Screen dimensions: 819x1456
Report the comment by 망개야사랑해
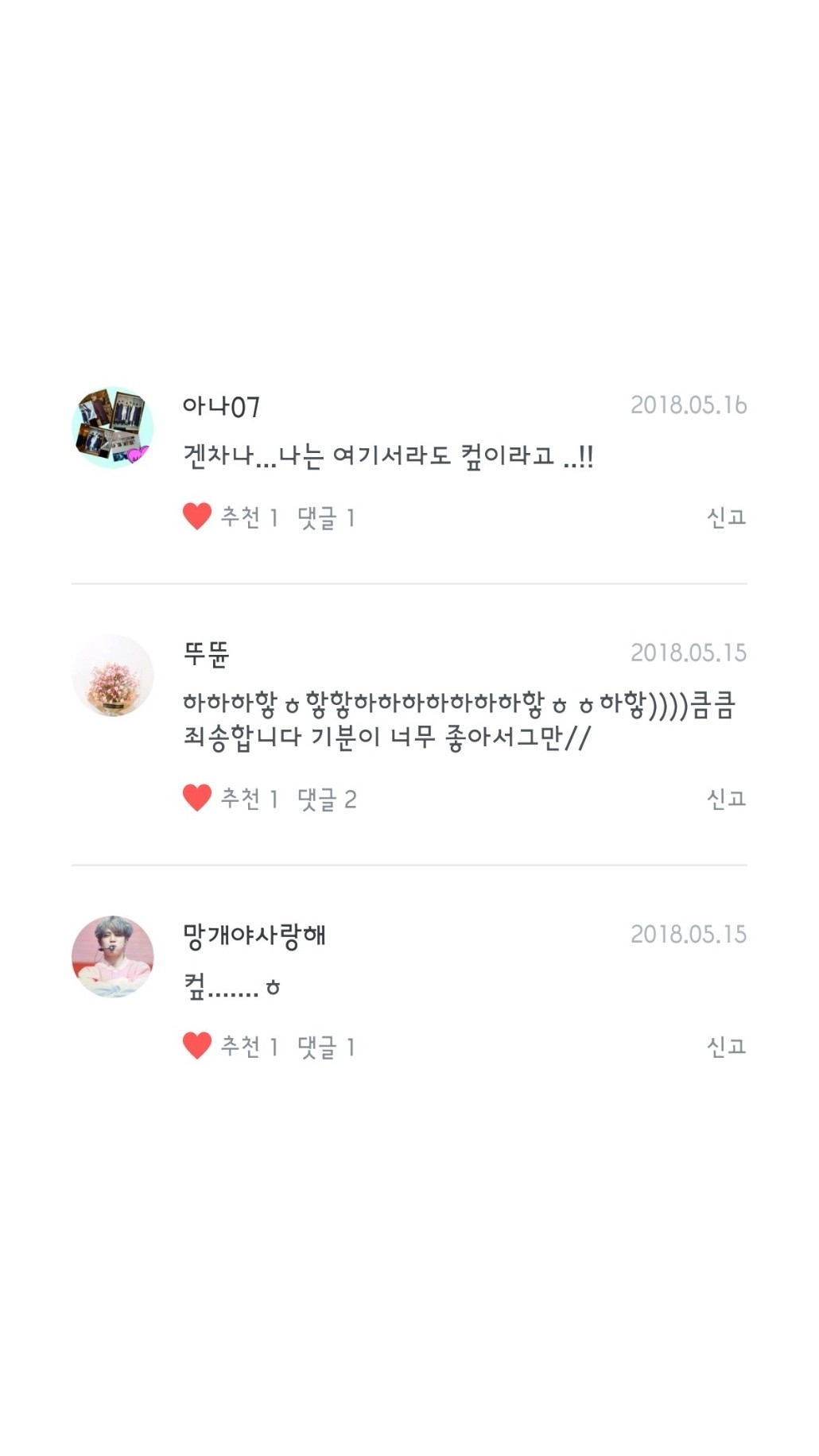tap(726, 1047)
